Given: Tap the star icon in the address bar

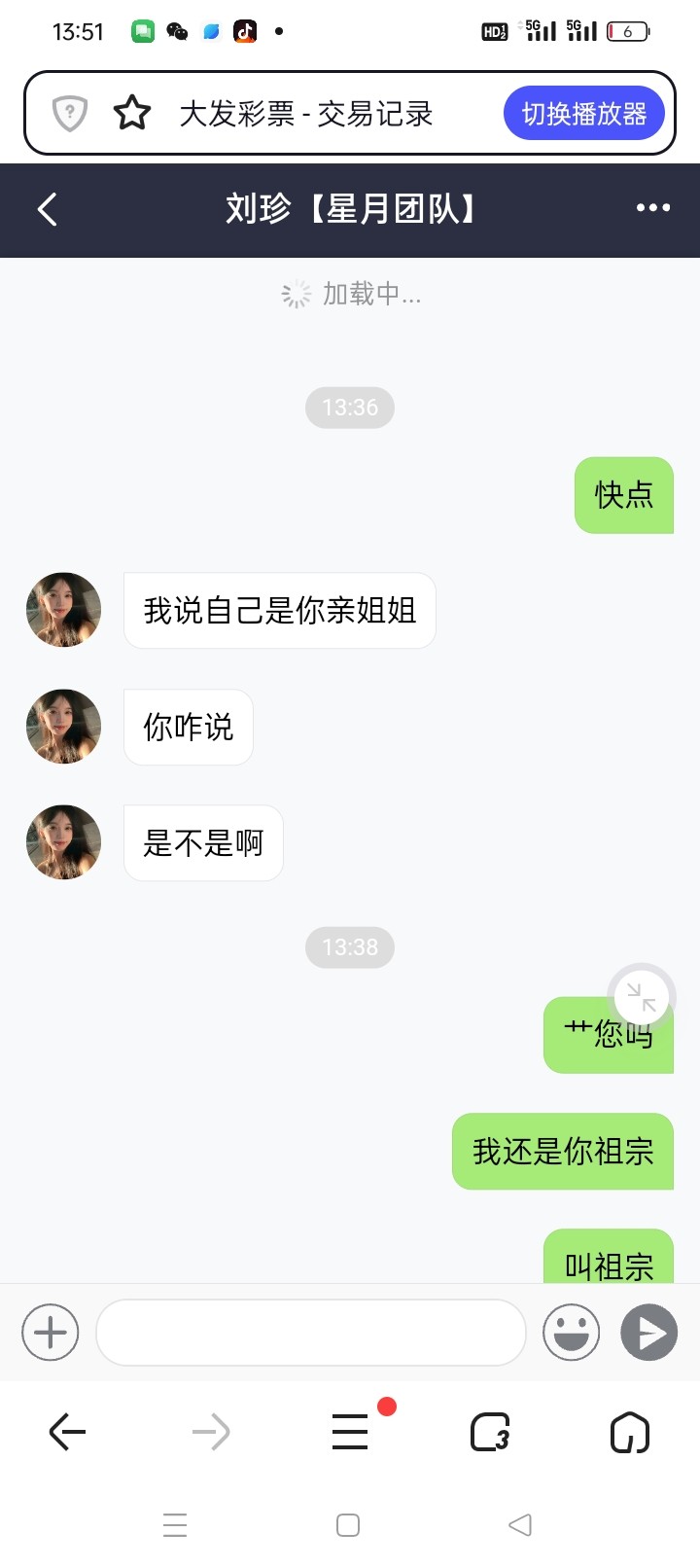Looking at the screenshot, I should click(132, 113).
